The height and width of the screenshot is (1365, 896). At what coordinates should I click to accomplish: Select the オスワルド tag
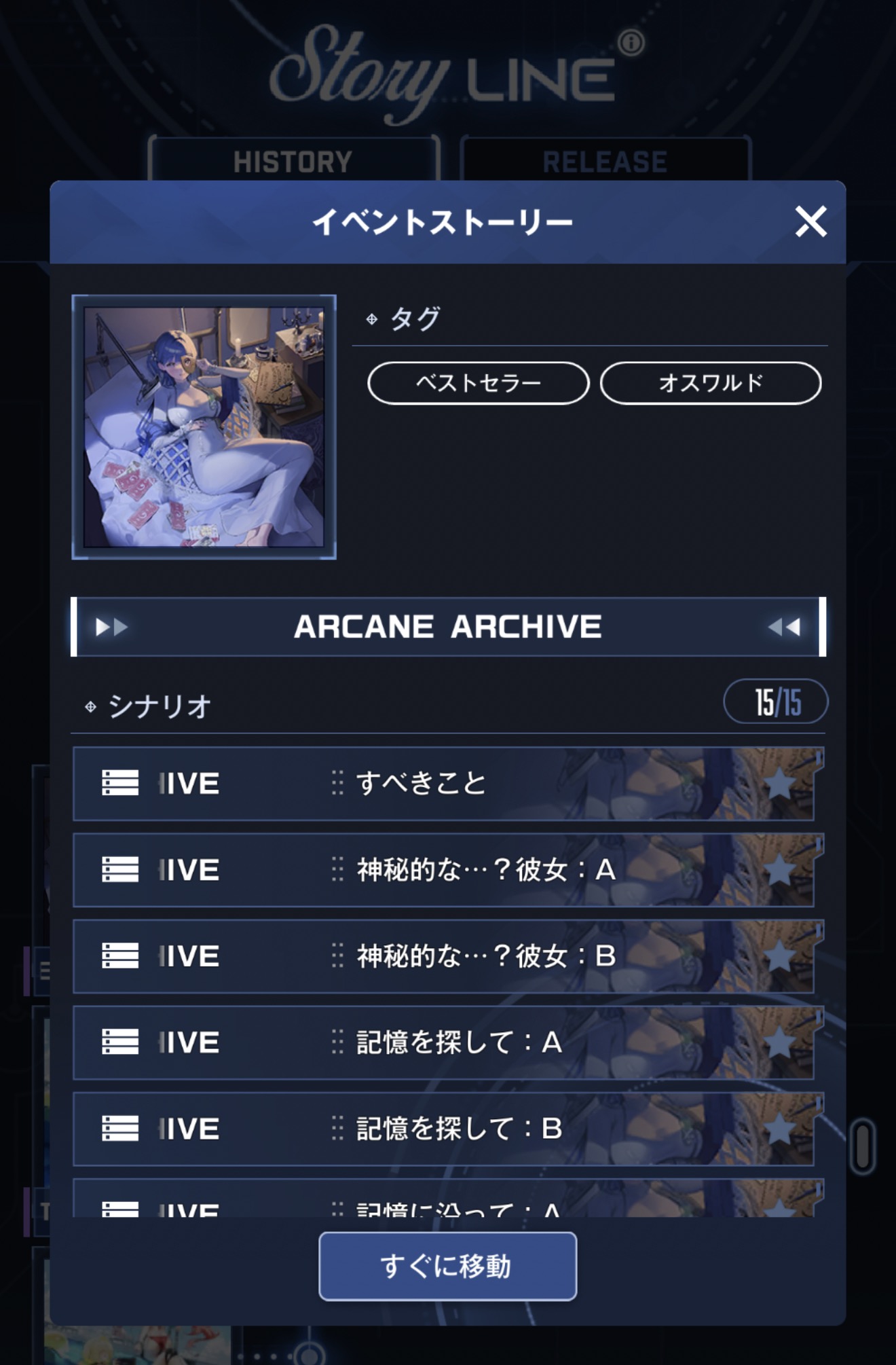point(710,383)
